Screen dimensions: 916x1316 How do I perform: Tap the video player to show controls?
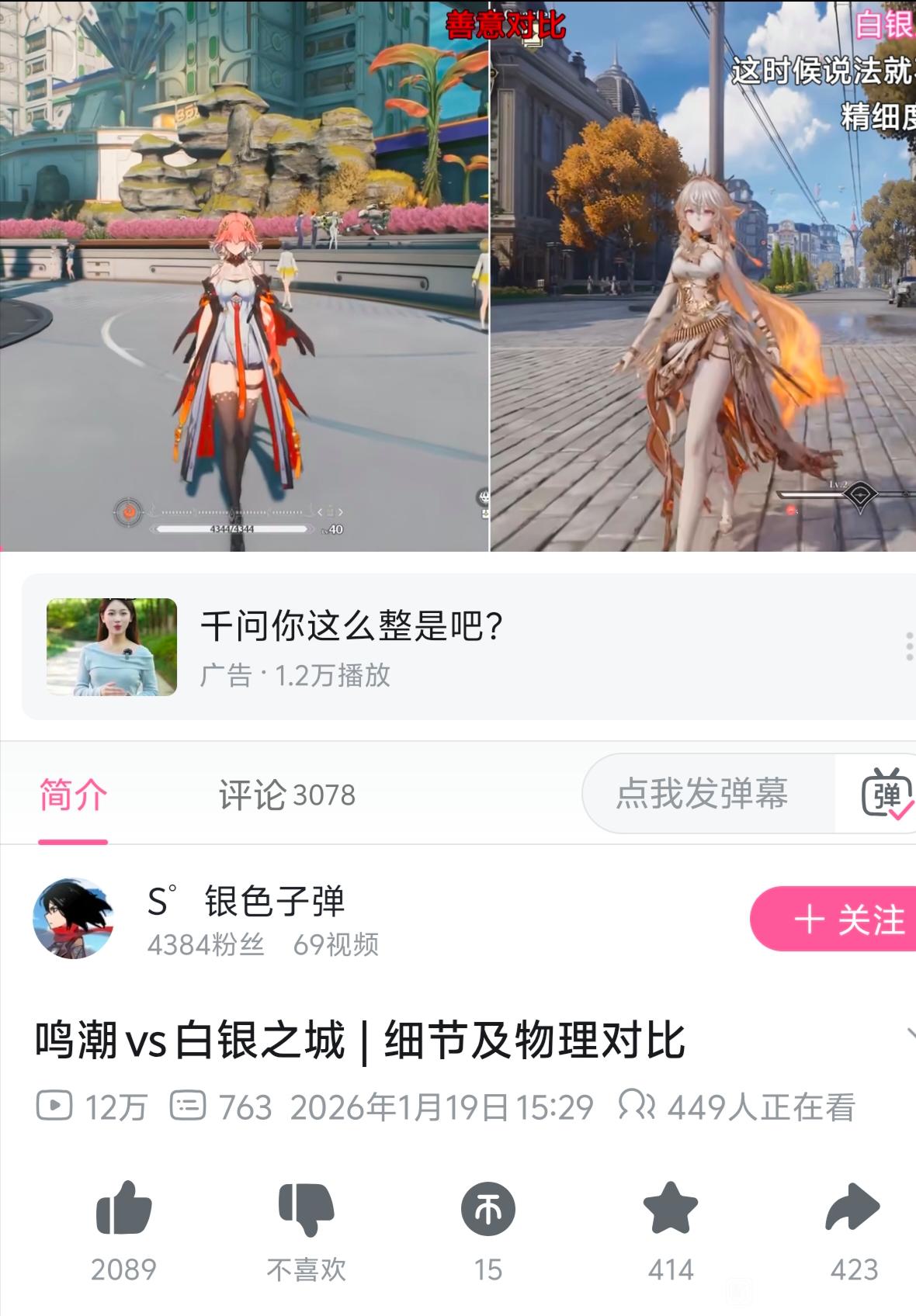(x=458, y=275)
